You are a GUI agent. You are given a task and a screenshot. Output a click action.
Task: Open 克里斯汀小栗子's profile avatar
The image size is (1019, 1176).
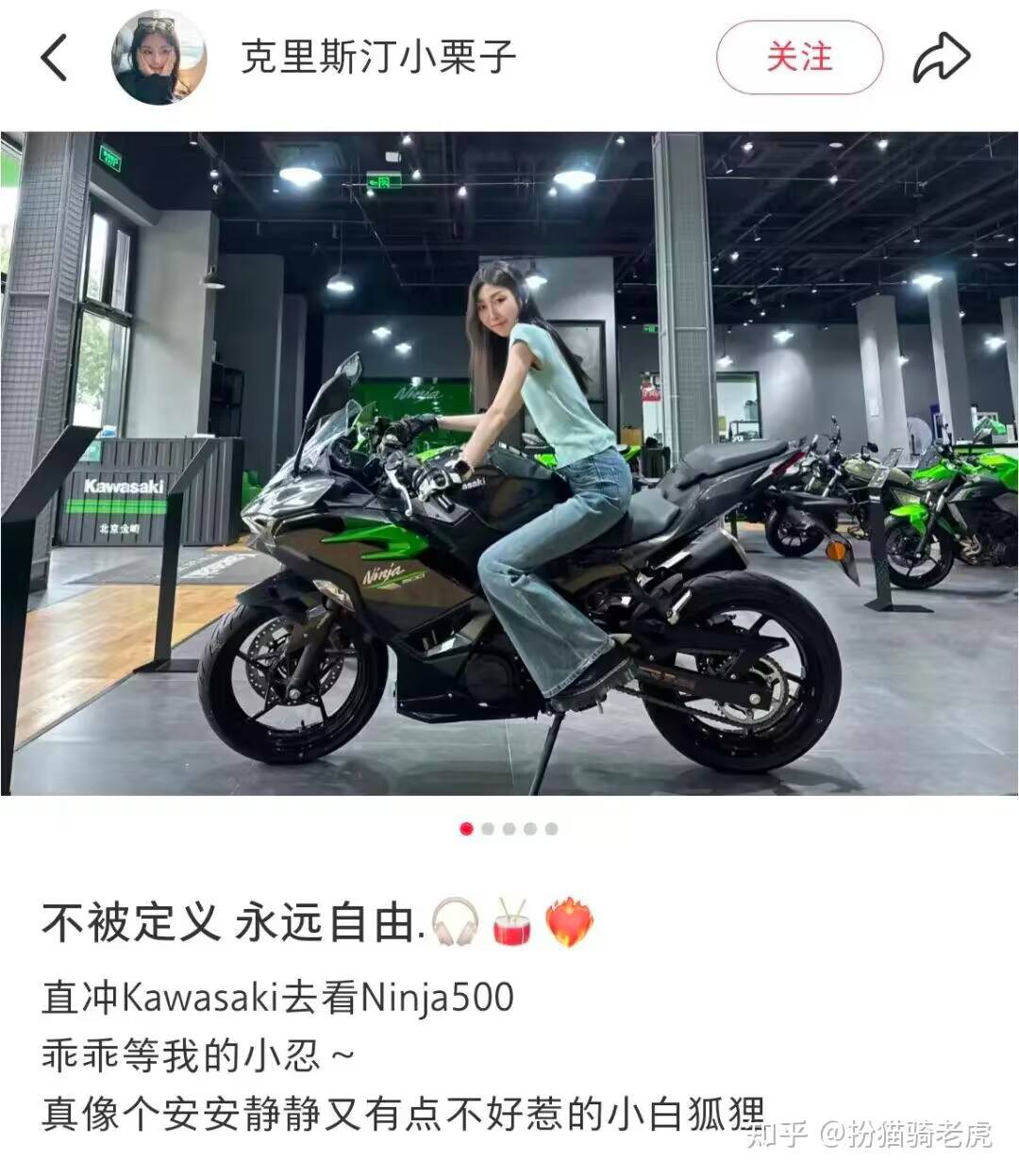[159, 58]
